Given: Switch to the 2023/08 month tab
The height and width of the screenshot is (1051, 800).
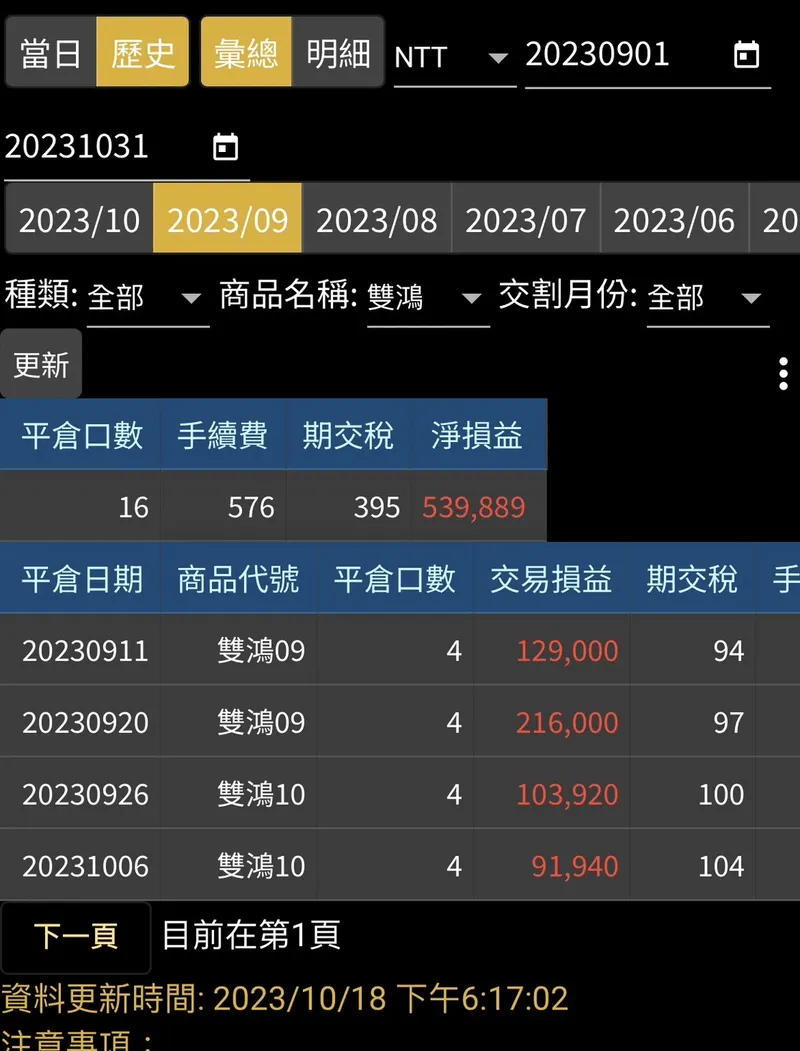Looking at the screenshot, I should [x=376, y=220].
